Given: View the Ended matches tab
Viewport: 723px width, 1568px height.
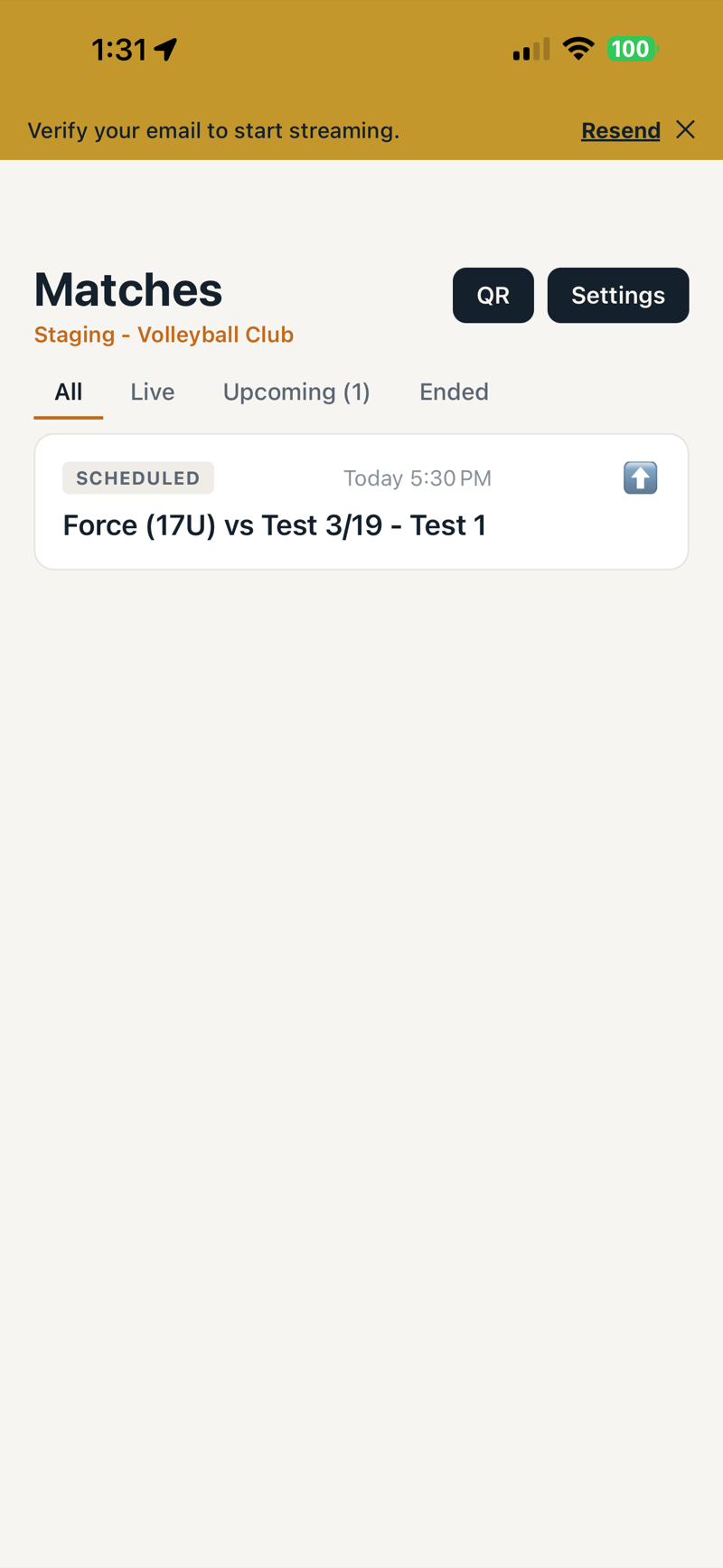Looking at the screenshot, I should (454, 392).
